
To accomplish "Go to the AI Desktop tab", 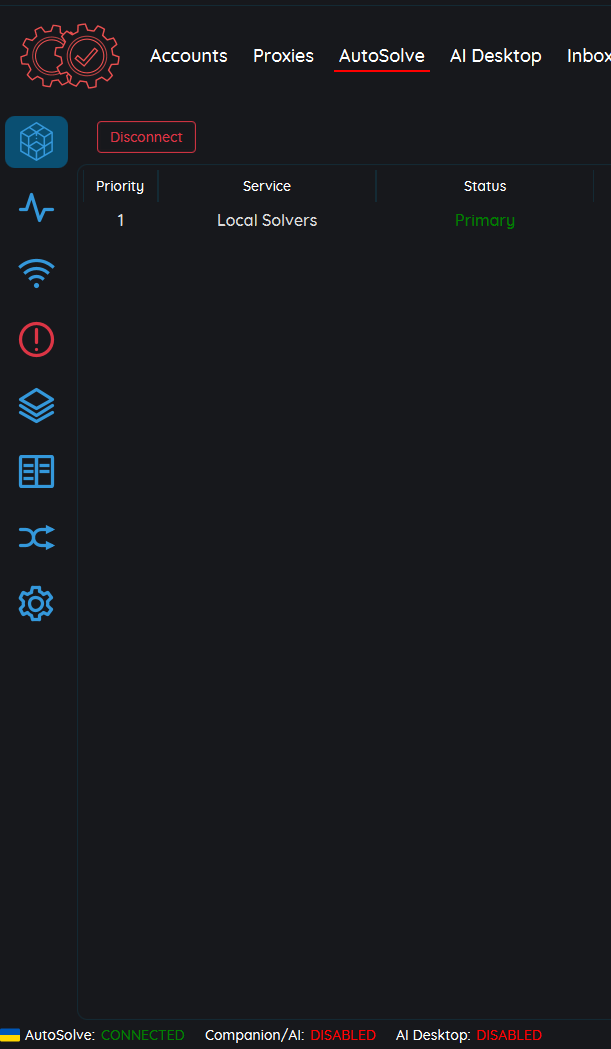I will pyautogui.click(x=495, y=56).
